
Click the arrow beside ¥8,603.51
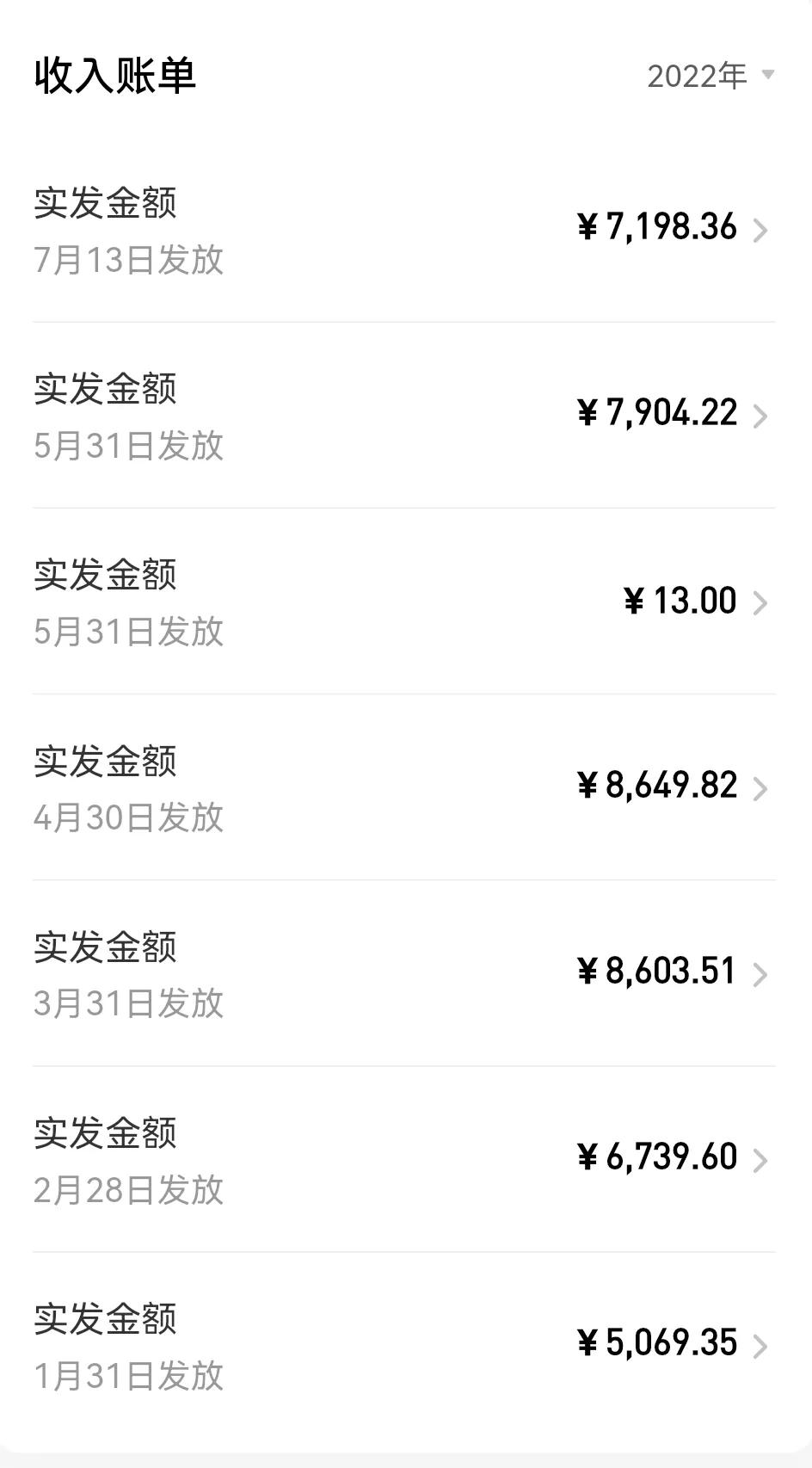click(763, 974)
